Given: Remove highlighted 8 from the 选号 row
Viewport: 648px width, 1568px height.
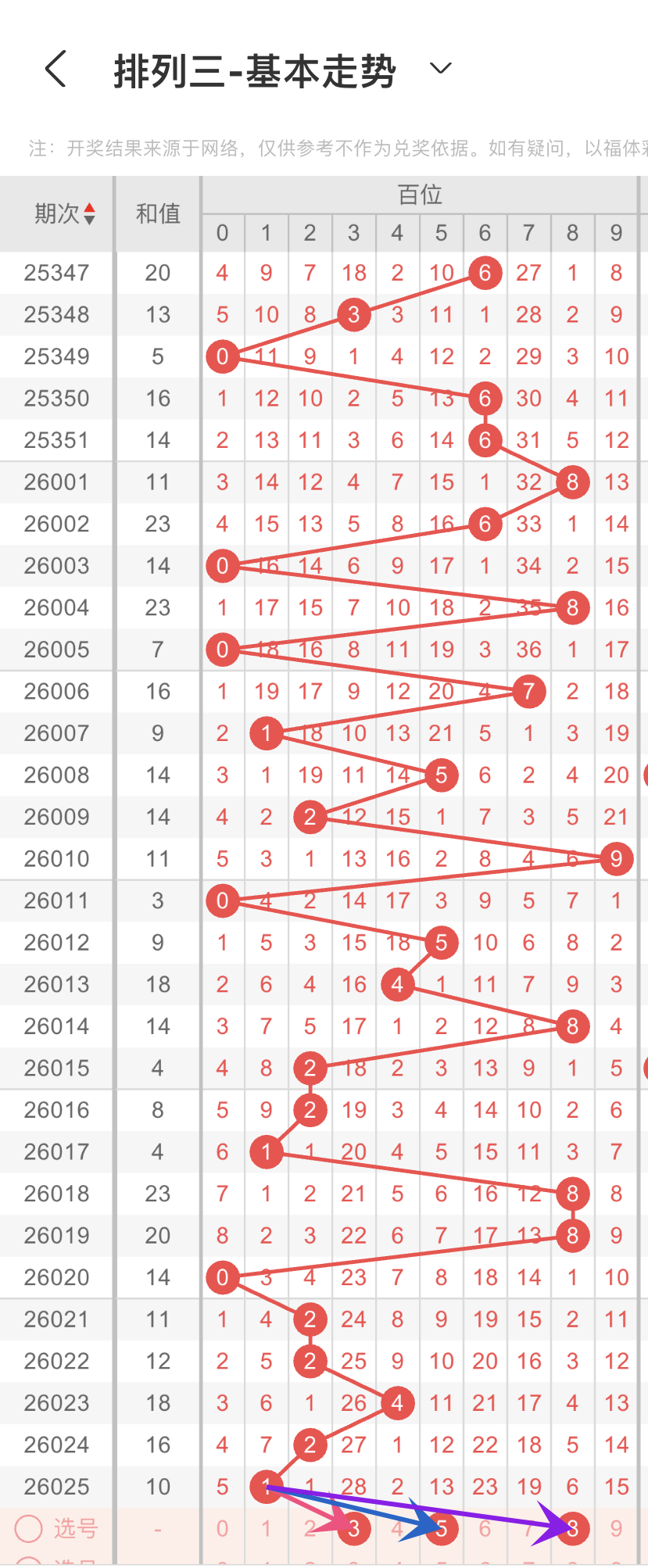Looking at the screenshot, I should pyautogui.click(x=573, y=1528).
